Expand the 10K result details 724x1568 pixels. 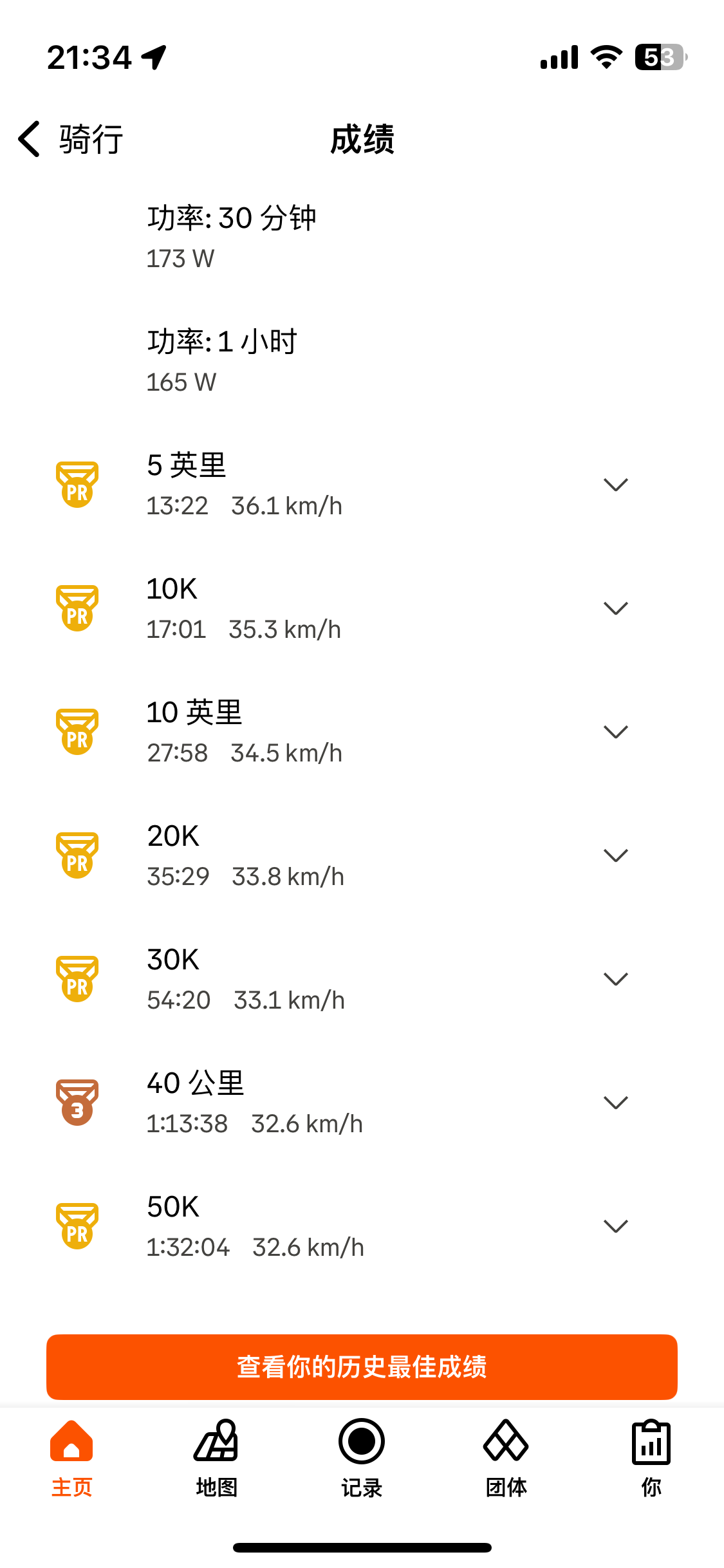[x=616, y=608]
